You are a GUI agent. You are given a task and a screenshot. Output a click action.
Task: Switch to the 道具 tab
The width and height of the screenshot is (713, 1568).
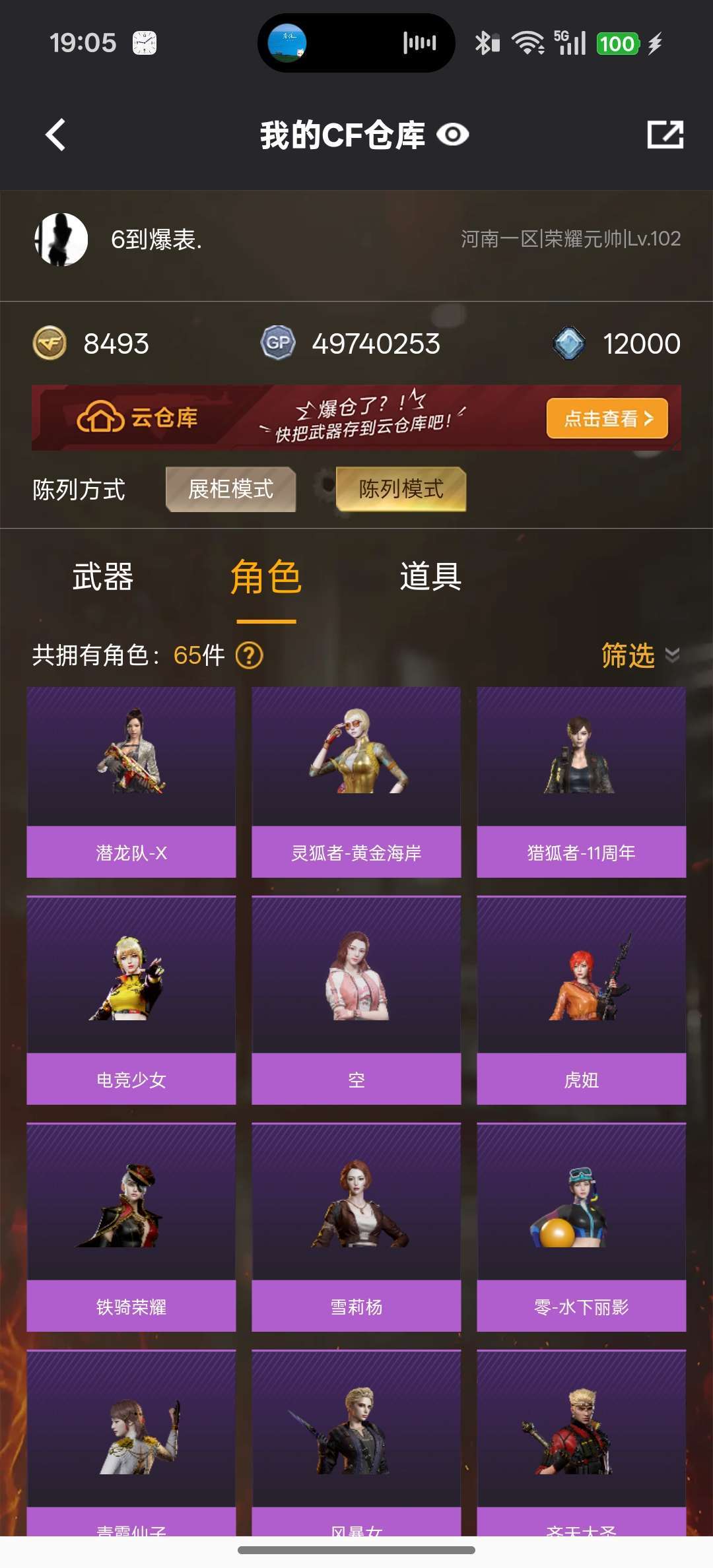click(430, 577)
